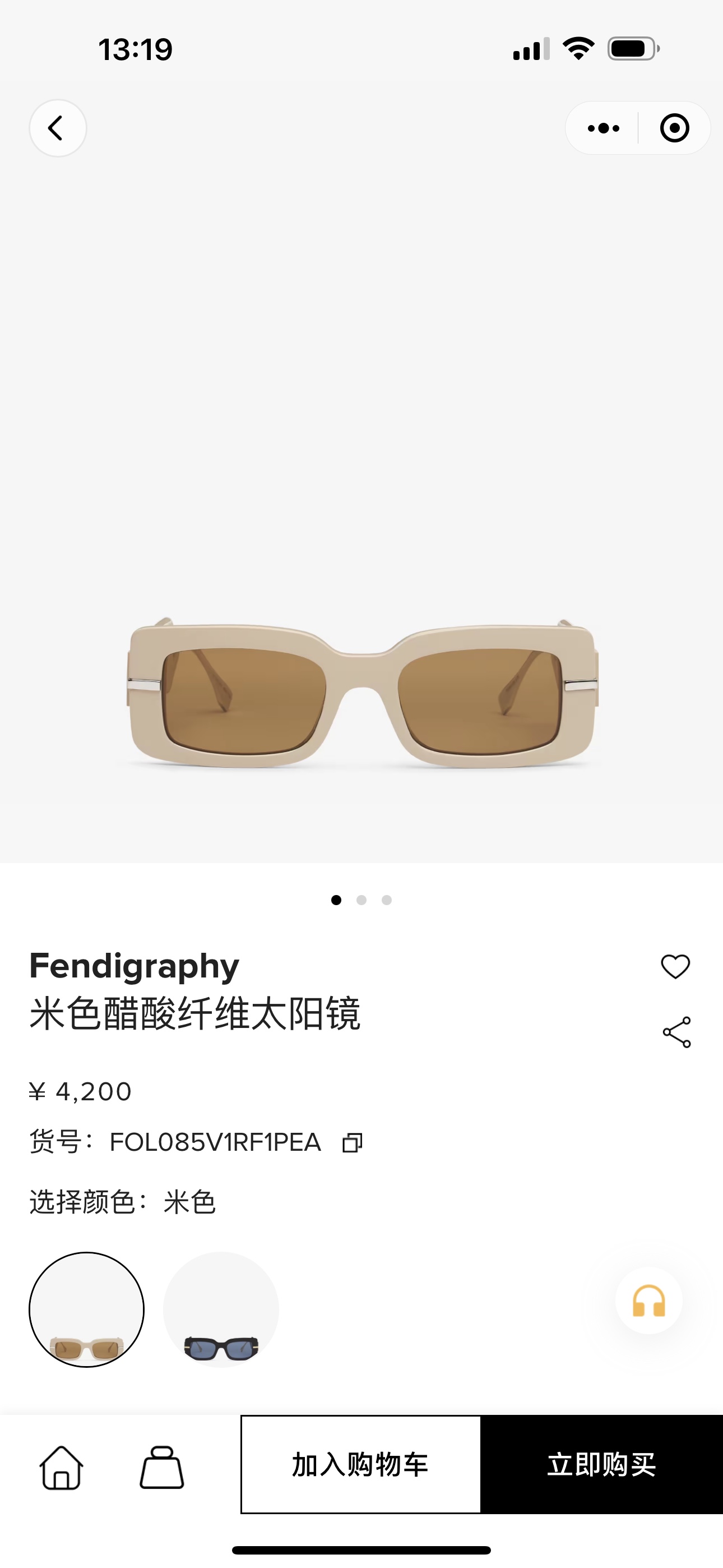Open the shopping bag
This screenshot has height=1568, width=723.
162,1467
